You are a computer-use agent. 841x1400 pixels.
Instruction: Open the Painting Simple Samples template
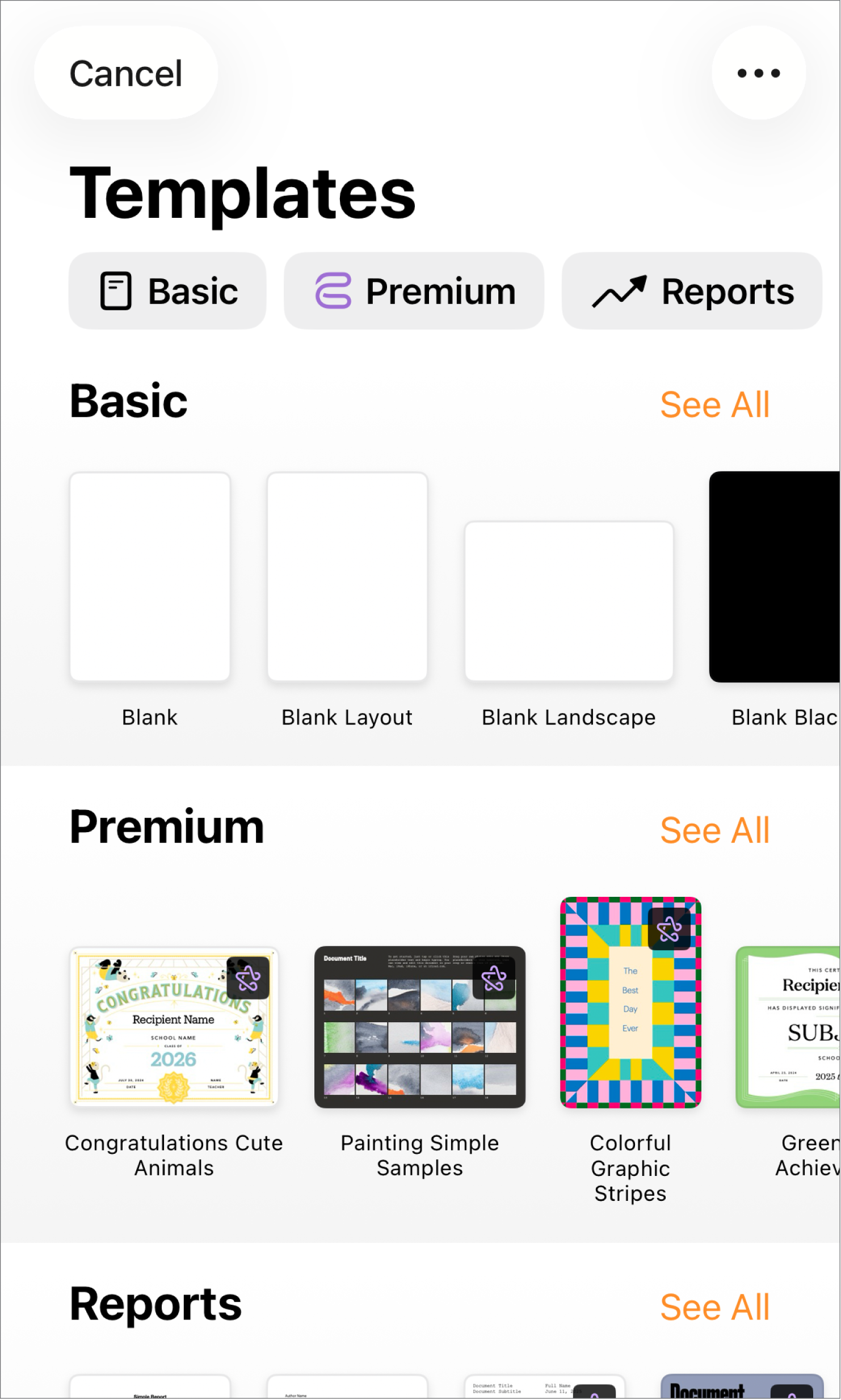pyautogui.click(x=420, y=1027)
